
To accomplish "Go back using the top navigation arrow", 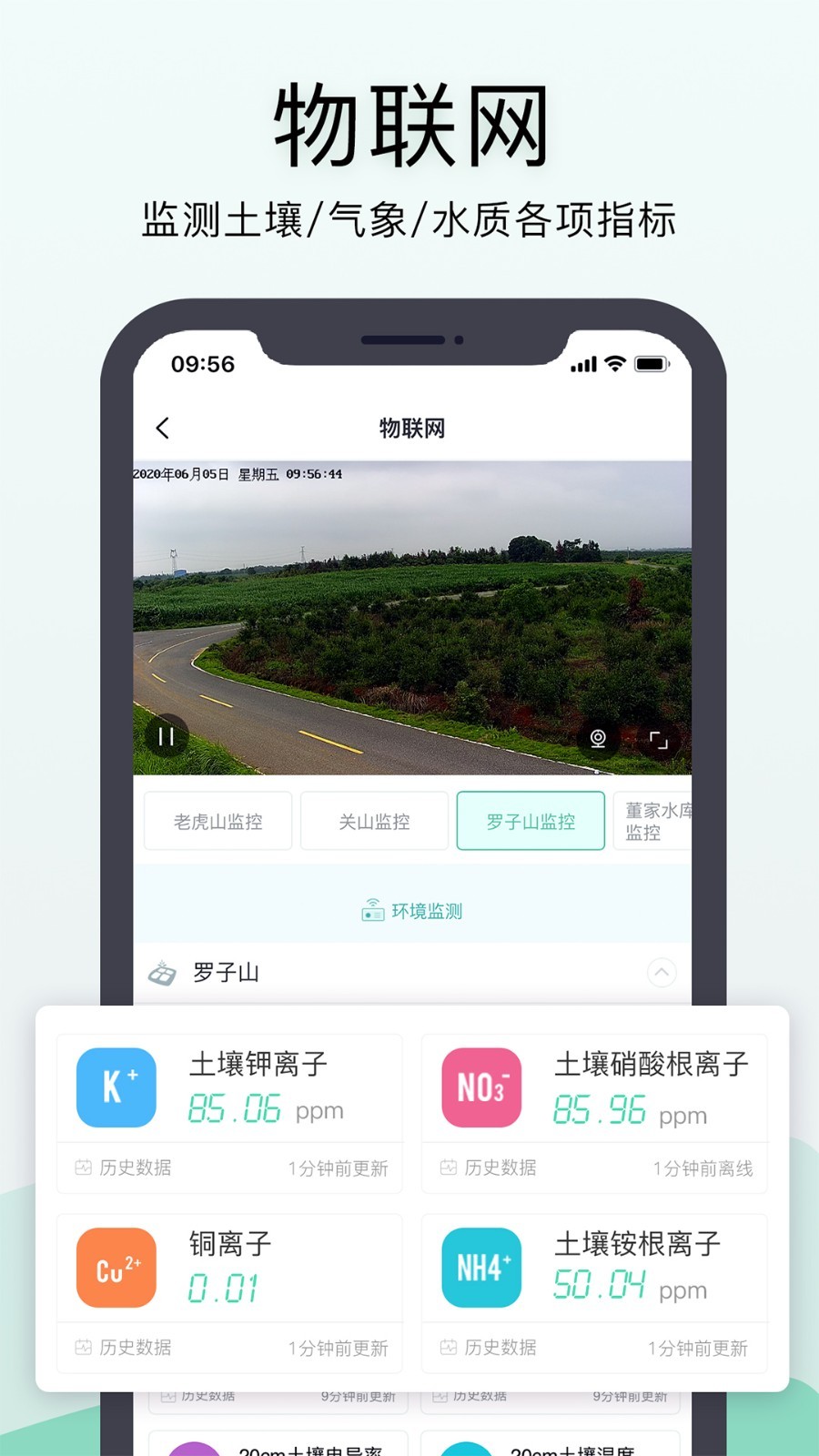I will coord(163,427).
